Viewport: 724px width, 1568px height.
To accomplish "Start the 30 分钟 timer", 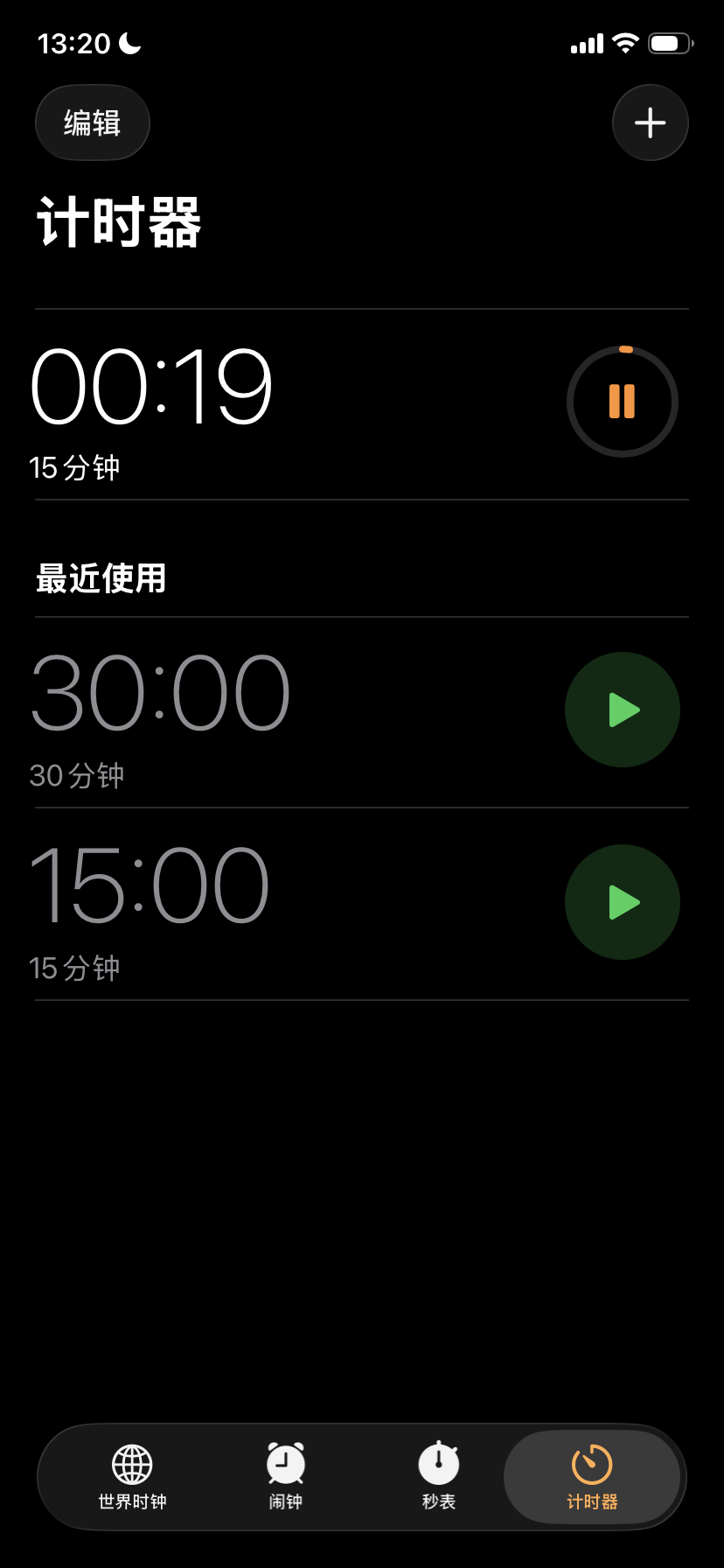I will coord(622,710).
